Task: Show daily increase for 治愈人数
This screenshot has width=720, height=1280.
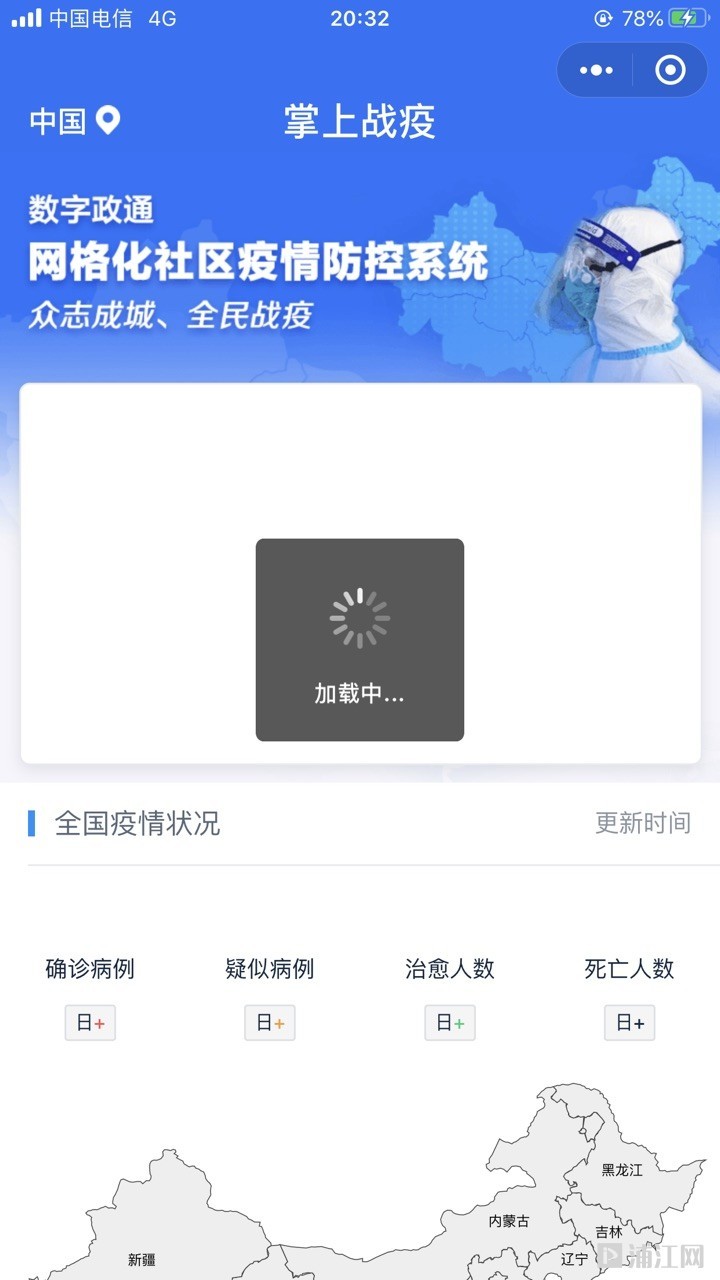Action: pyautogui.click(x=450, y=1023)
